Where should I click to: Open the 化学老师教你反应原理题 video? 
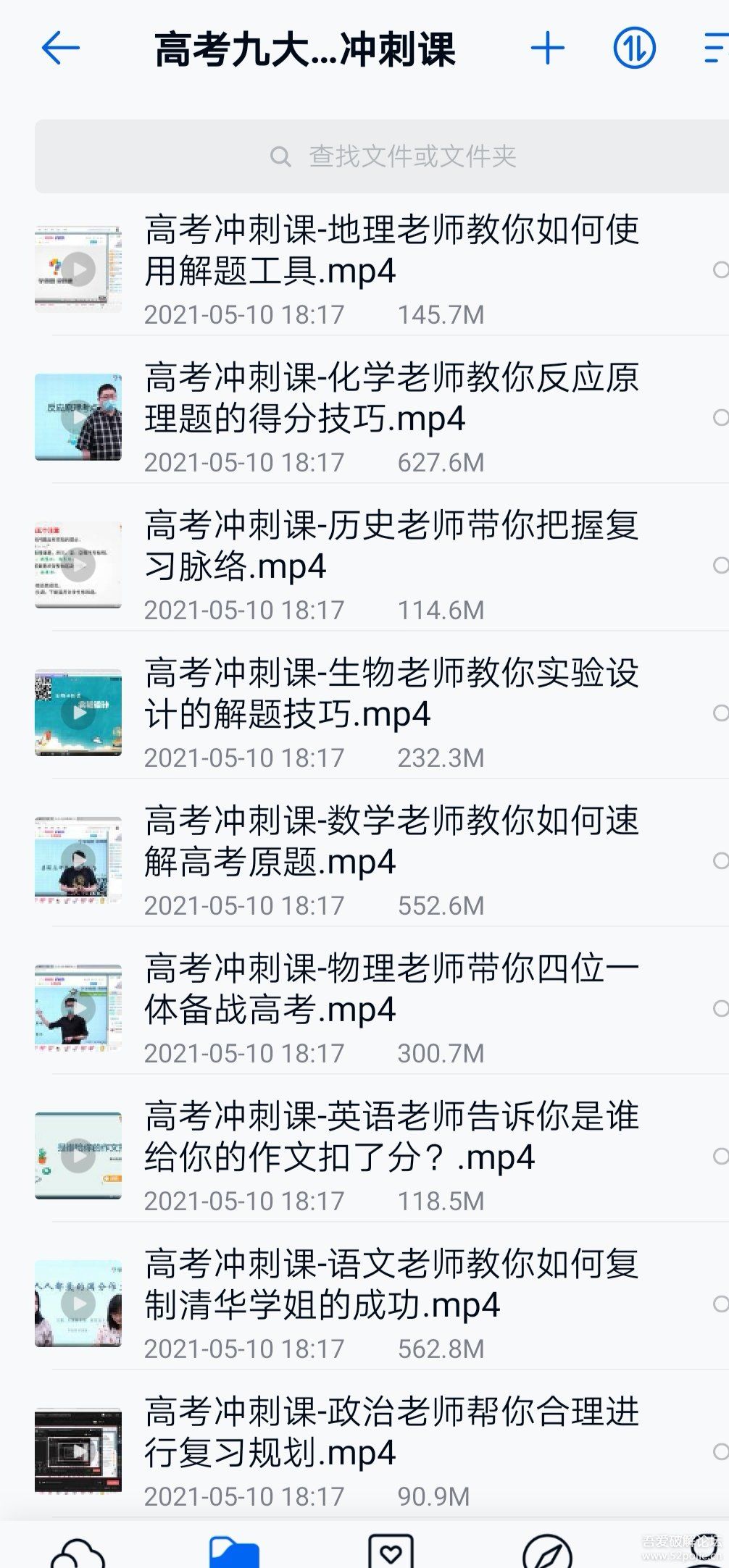point(391,398)
